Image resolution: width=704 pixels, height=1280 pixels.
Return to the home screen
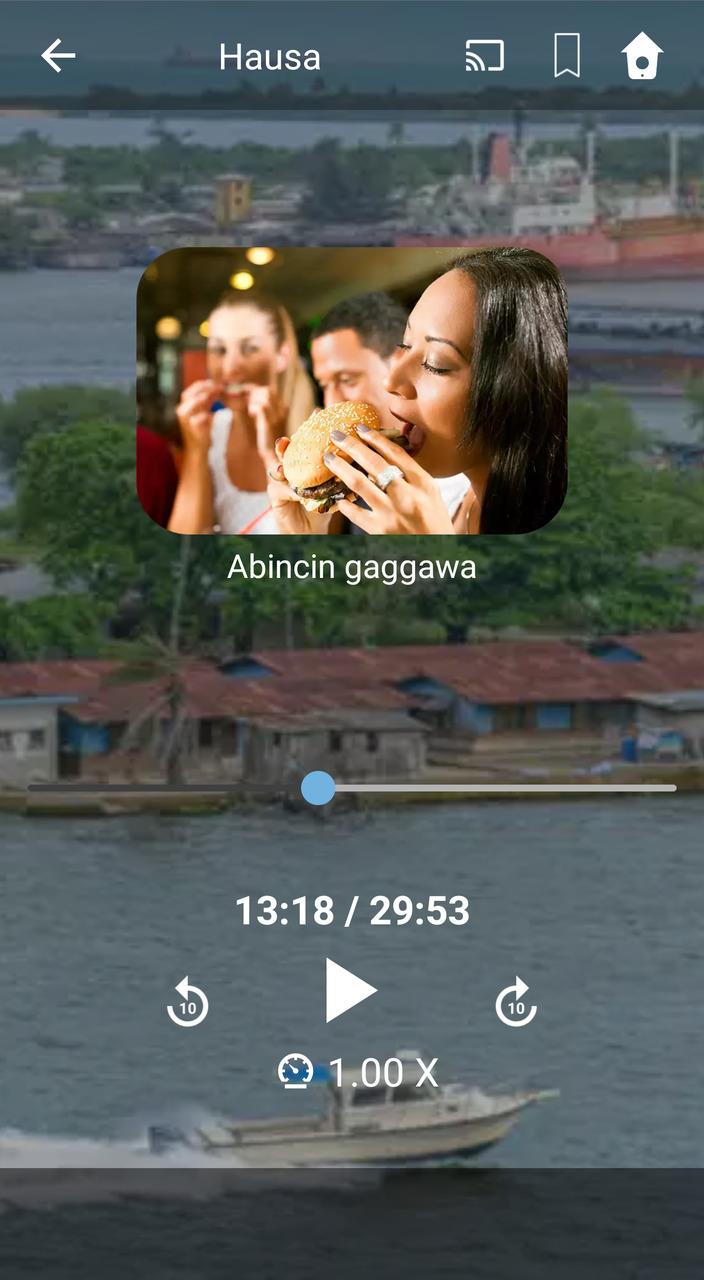[x=642, y=57]
